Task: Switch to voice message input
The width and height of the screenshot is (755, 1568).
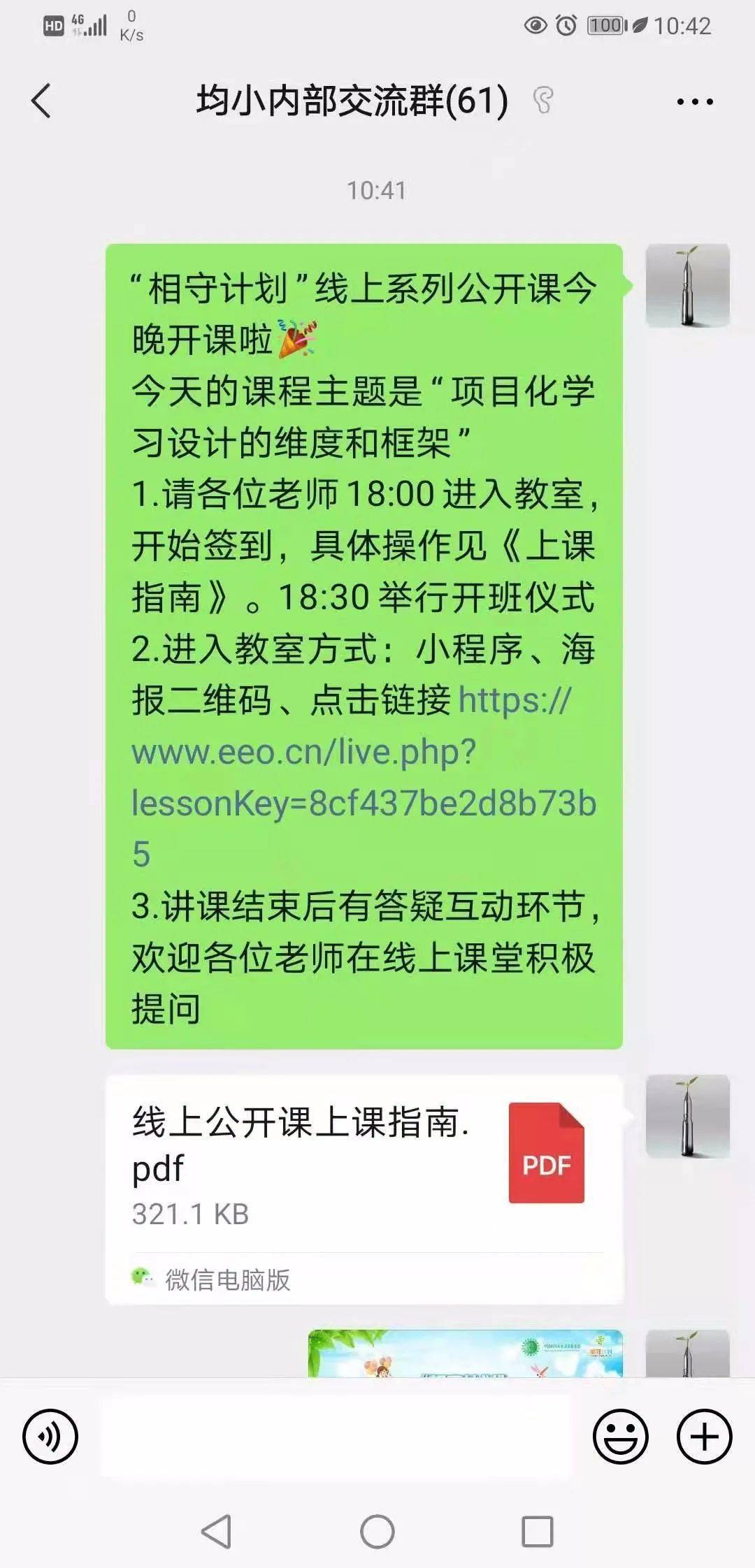Action: [50, 1437]
